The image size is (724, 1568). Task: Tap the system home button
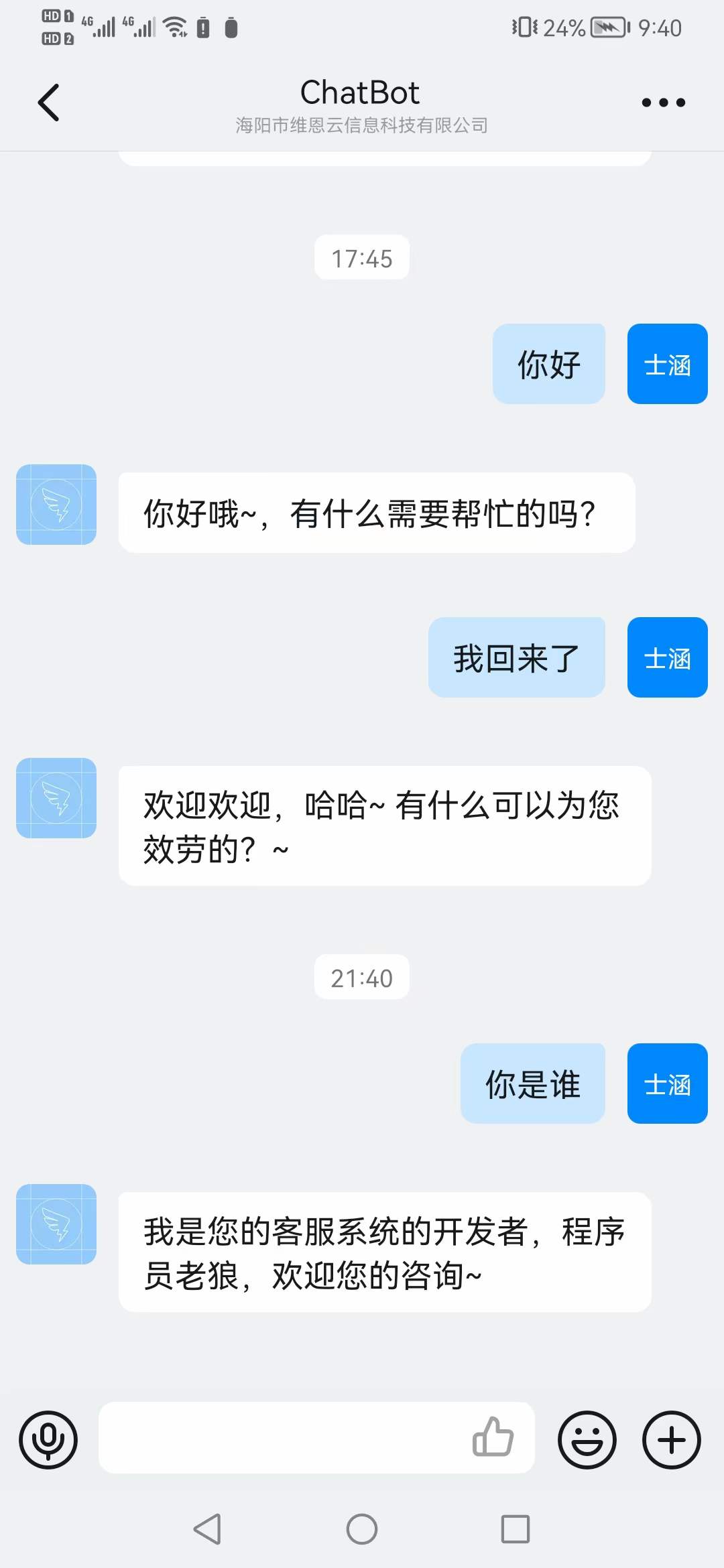[x=362, y=1529]
